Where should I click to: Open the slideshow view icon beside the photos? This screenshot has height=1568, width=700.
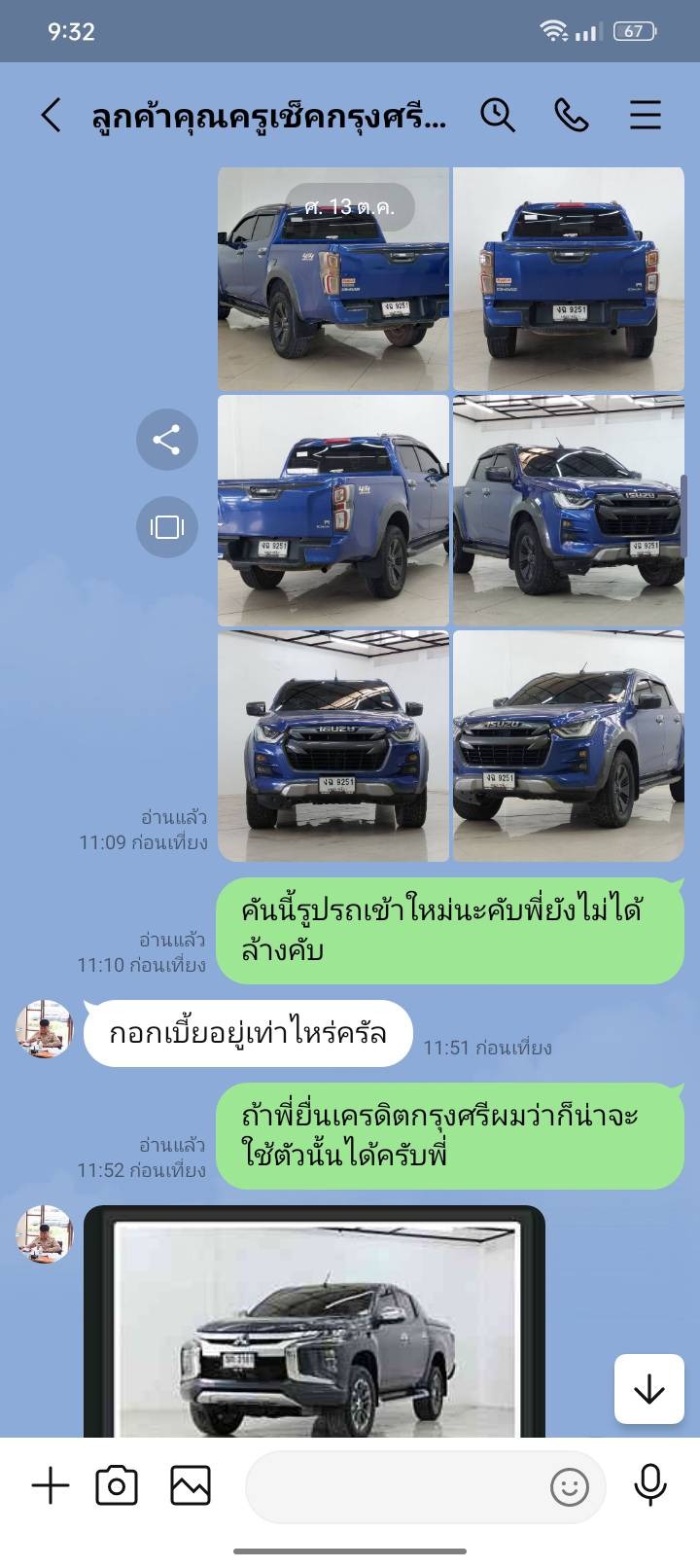(167, 527)
